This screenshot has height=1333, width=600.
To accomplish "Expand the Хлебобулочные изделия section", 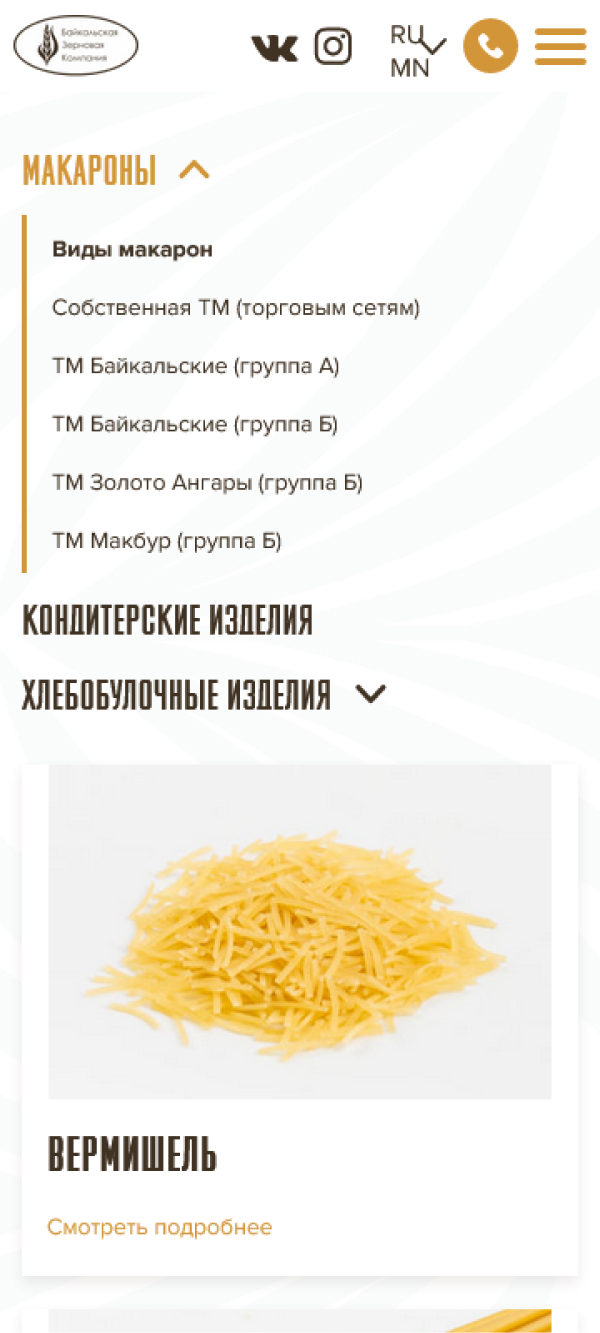I will (371, 695).
